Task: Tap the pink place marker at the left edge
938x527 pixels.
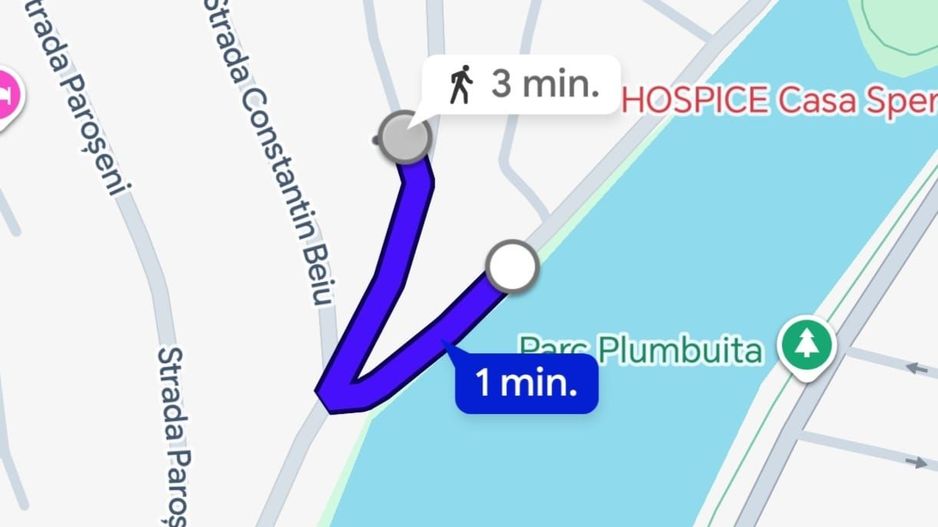Action: (x=6, y=97)
